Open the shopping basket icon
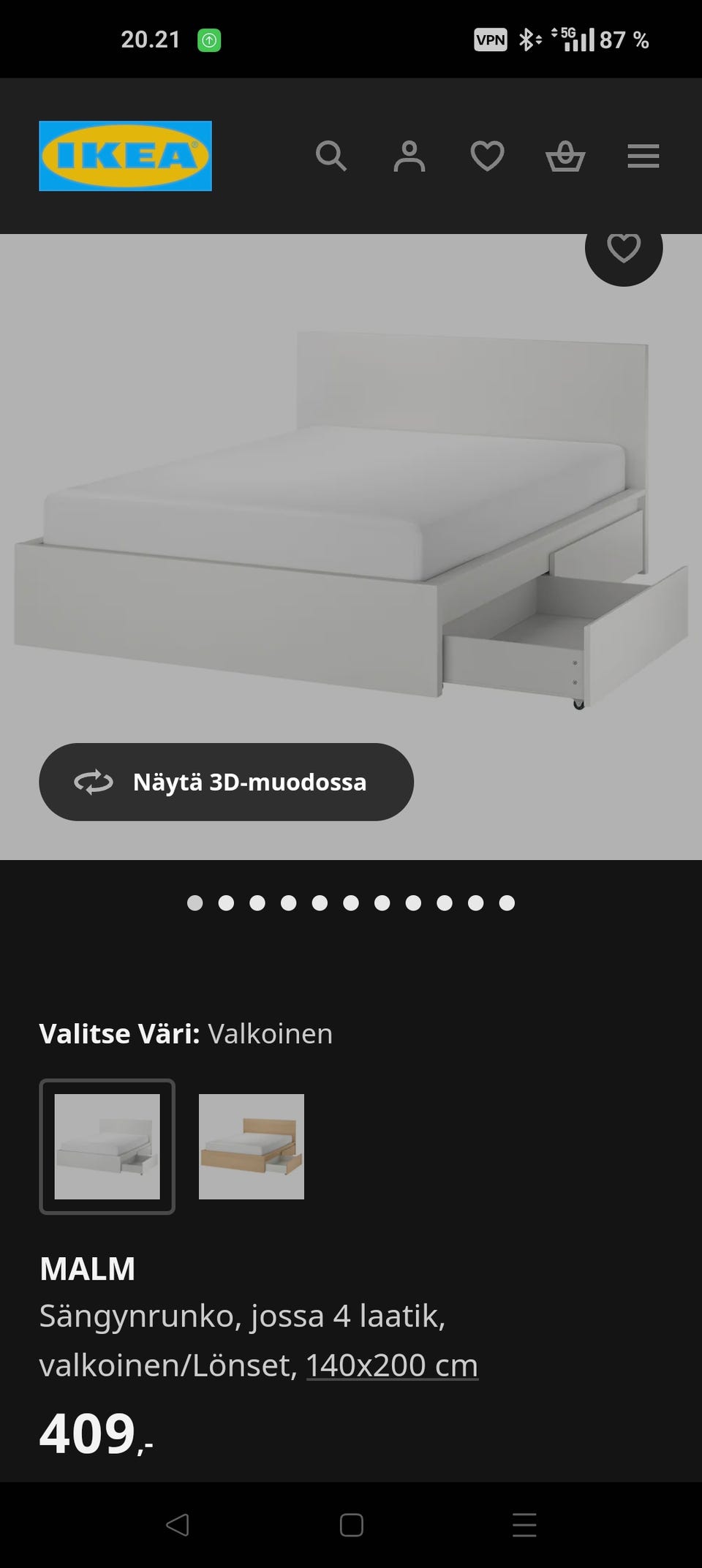Screen dimensions: 702x1568 [566, 157]
